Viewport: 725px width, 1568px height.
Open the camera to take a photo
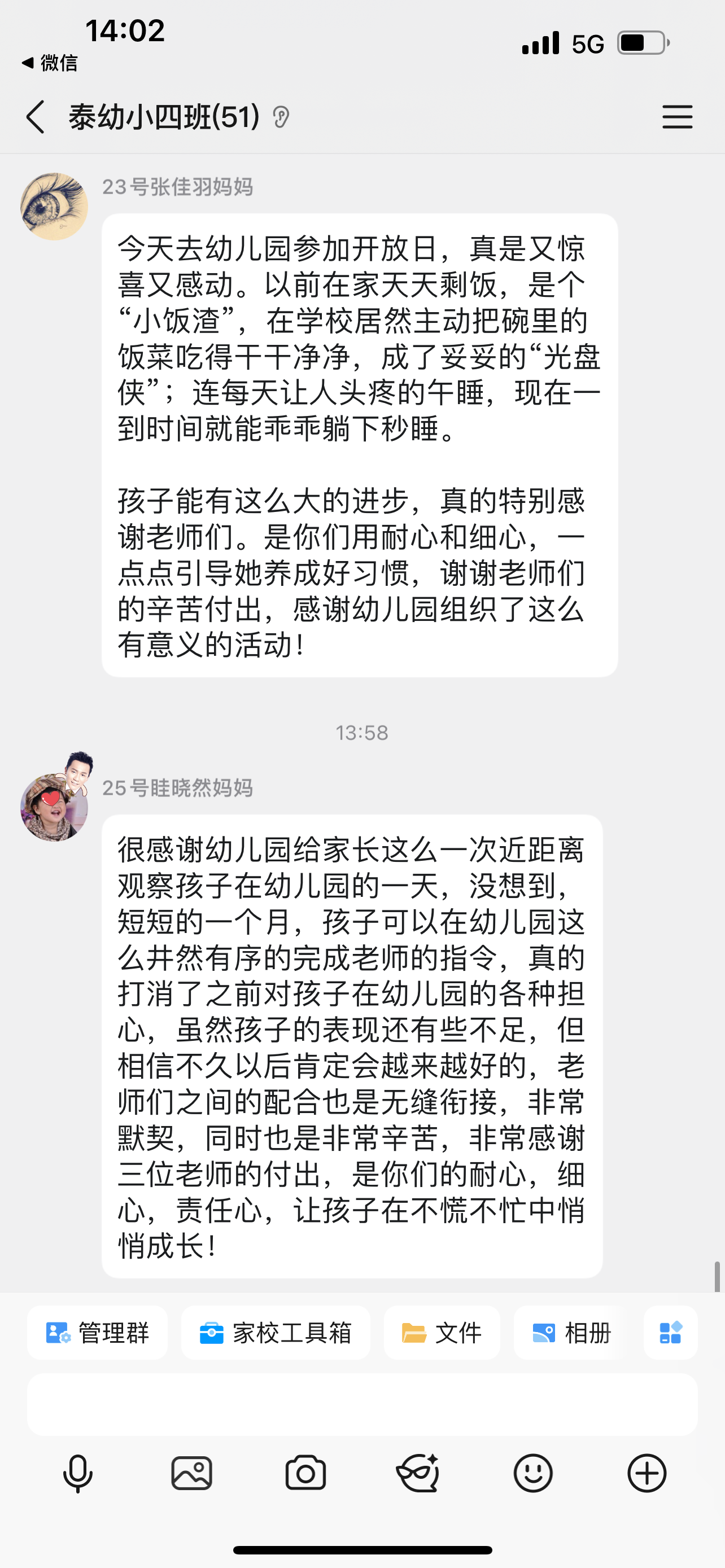pyautogui.click(x=305, y=1474)
